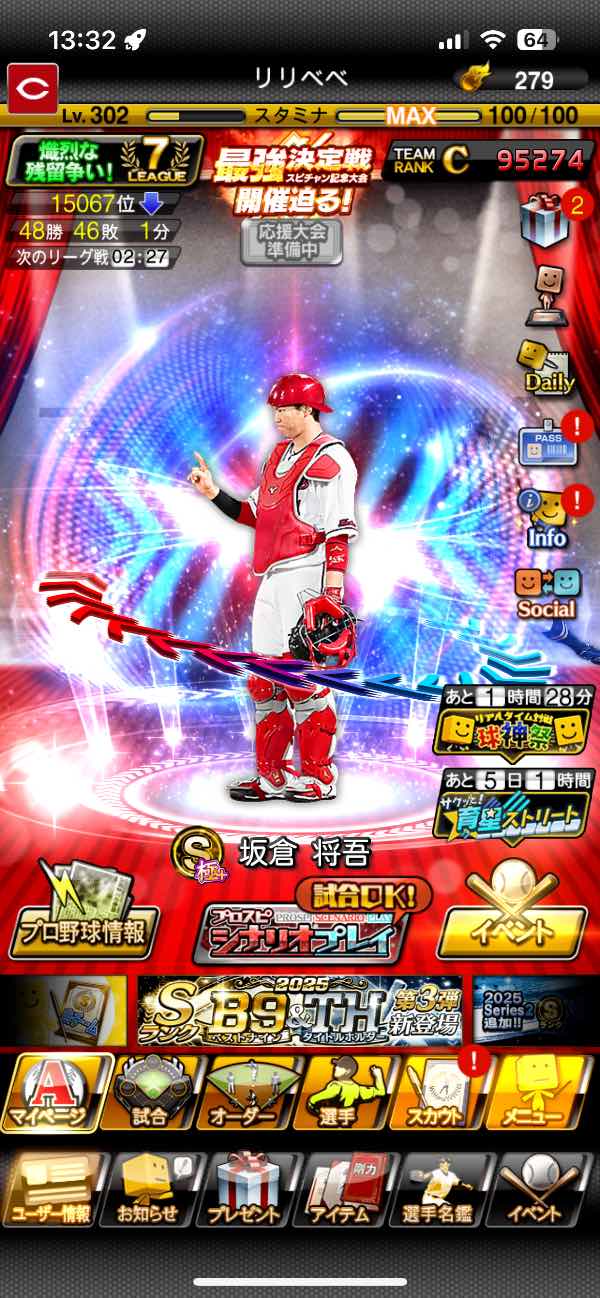
Task: Open the プロ野球情報 button
Action: click(85, 911)
